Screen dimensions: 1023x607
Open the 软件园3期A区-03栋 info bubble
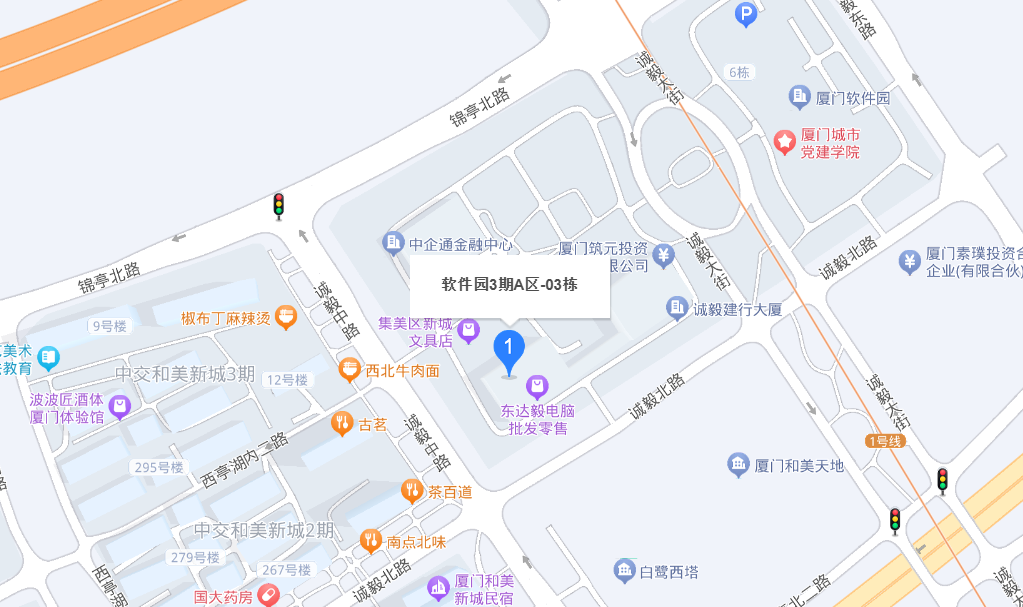click(510, 284)
